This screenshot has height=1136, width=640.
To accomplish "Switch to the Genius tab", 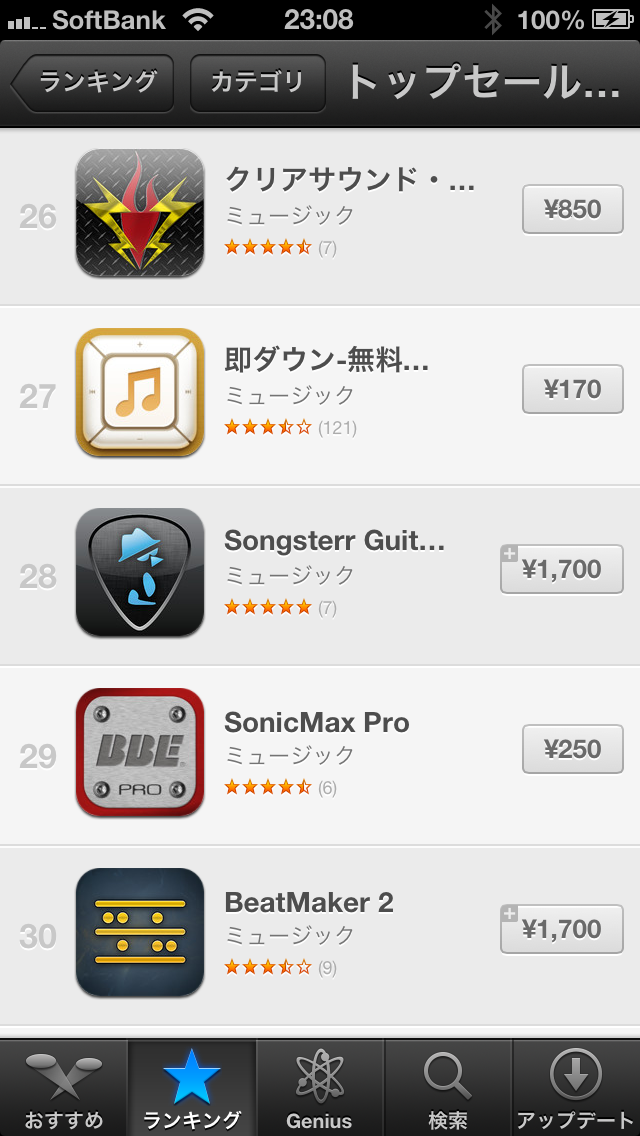I will [x=320, y=1088].
